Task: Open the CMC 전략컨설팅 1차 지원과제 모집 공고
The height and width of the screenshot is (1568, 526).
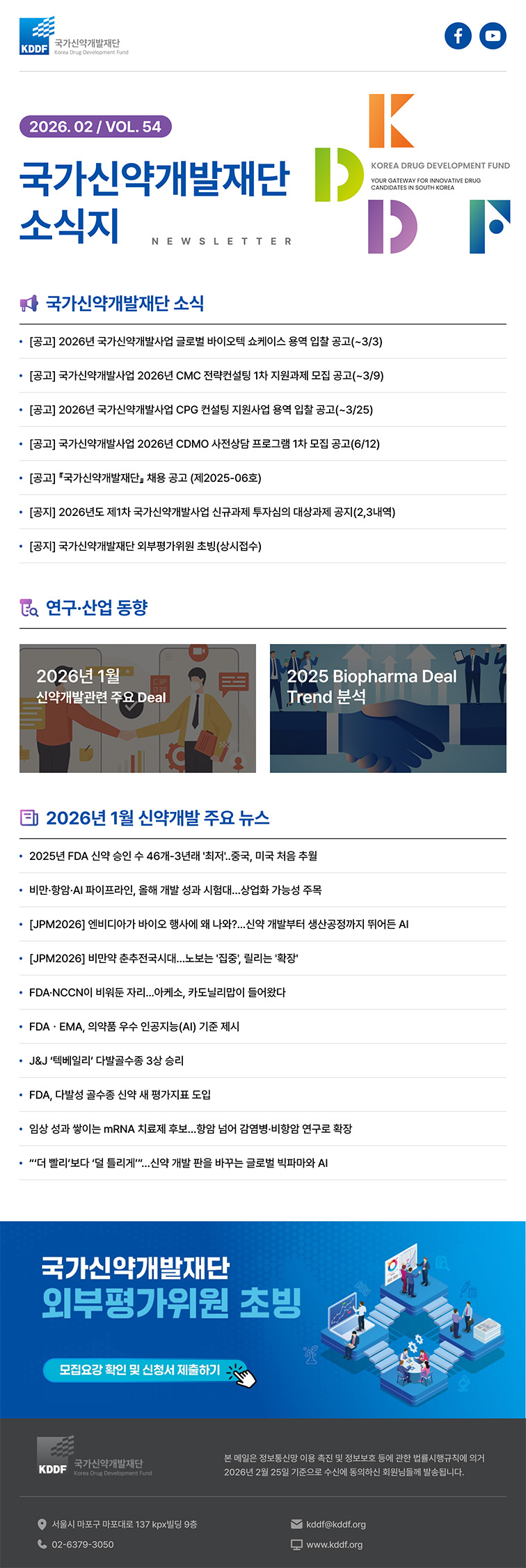Action: click(207, 375)
